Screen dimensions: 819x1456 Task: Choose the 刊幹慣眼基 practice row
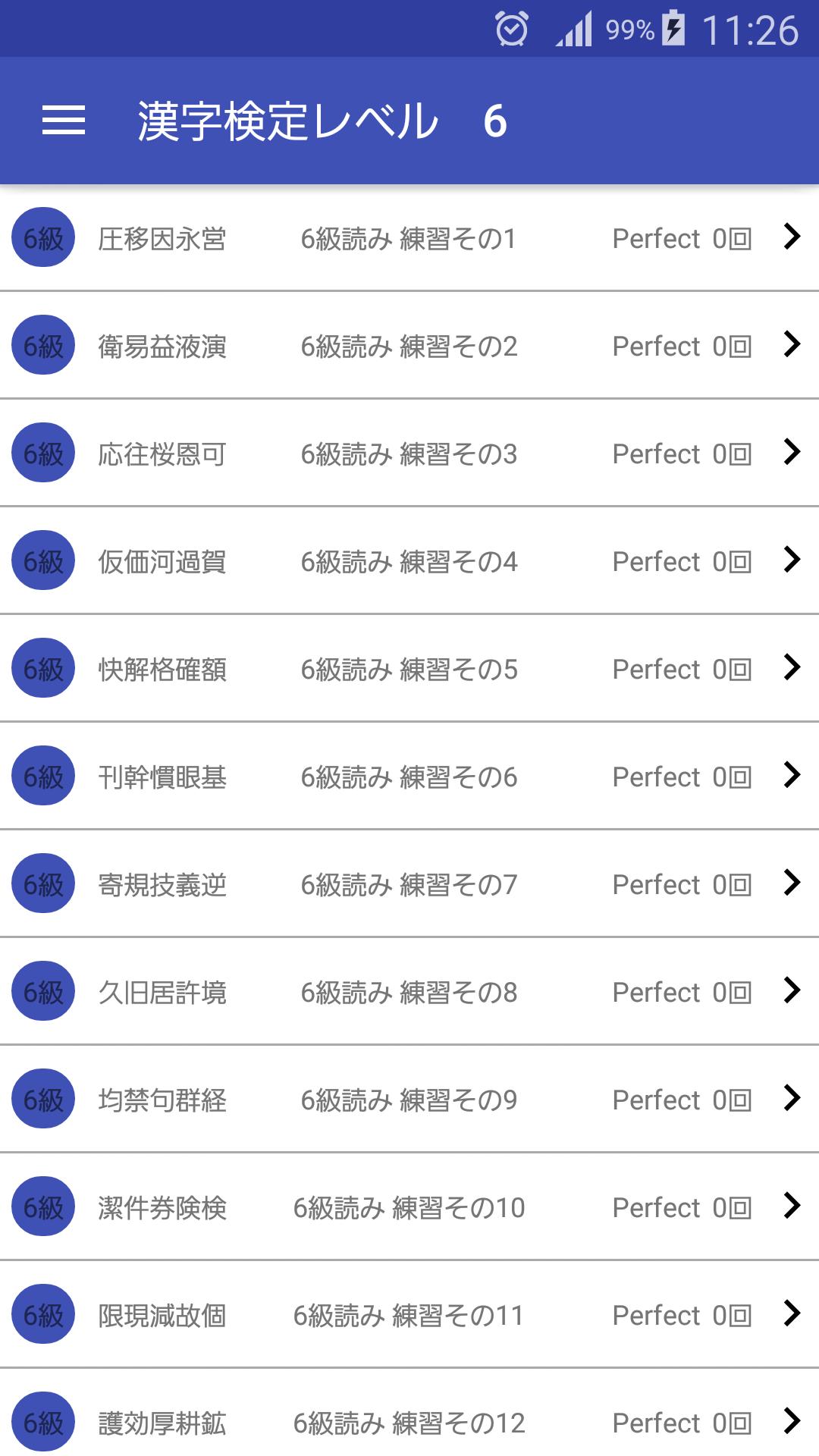409,777
